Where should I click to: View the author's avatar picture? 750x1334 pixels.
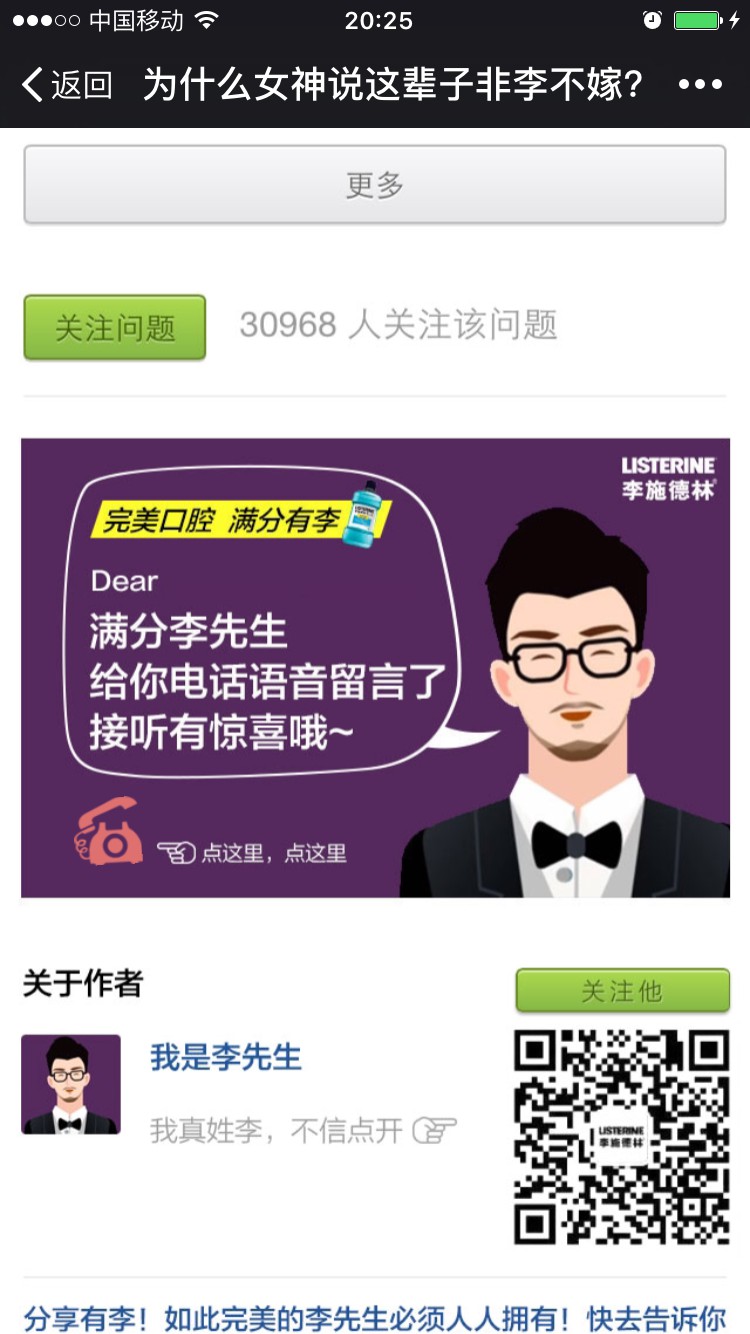pos(71,1084)
